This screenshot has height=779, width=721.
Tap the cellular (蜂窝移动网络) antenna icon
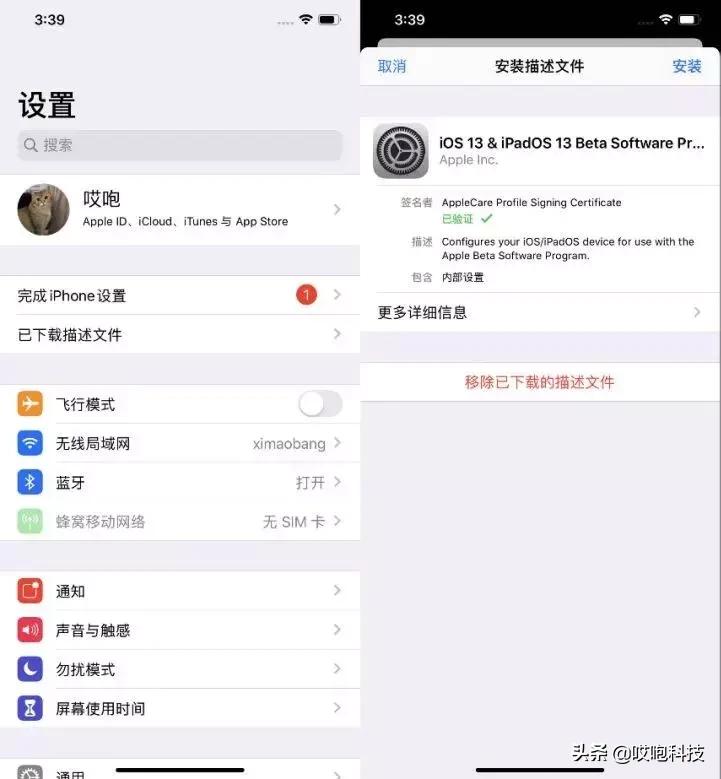[x=30, y=521]
